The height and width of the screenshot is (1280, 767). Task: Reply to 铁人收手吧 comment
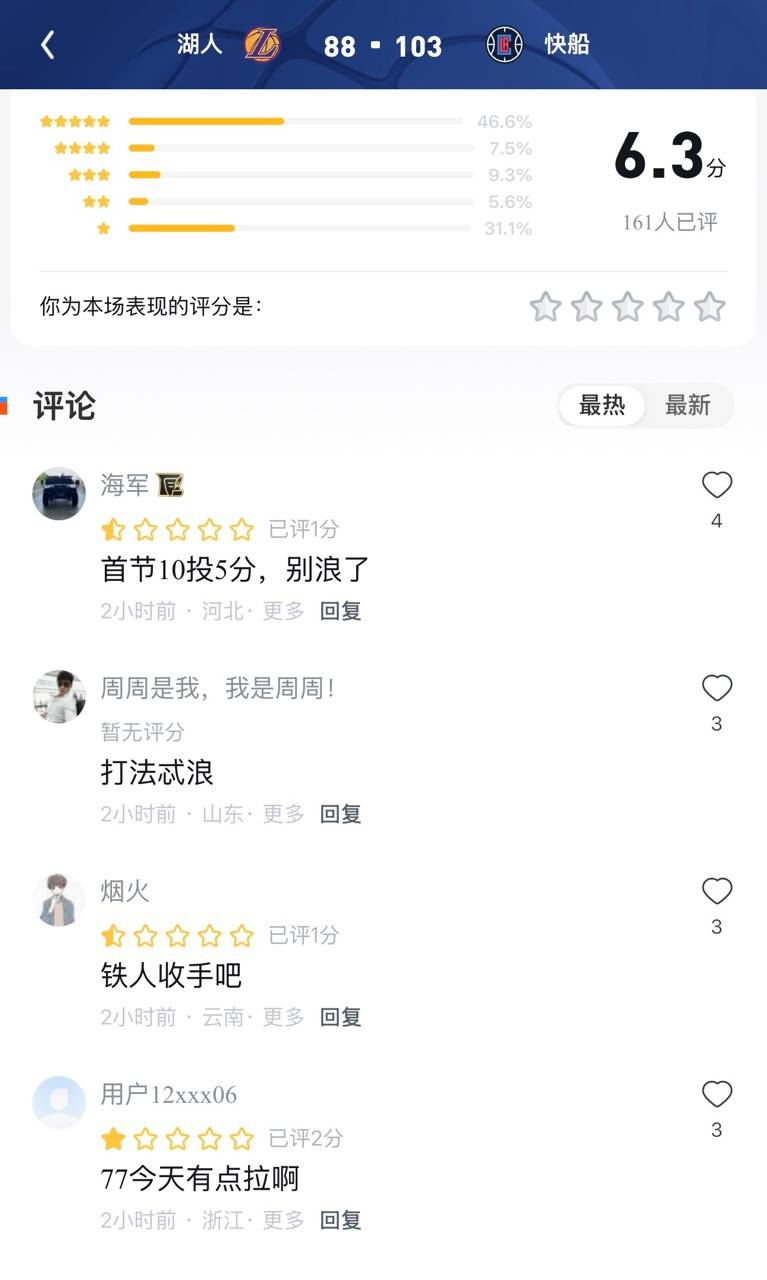click(340, 1017)
